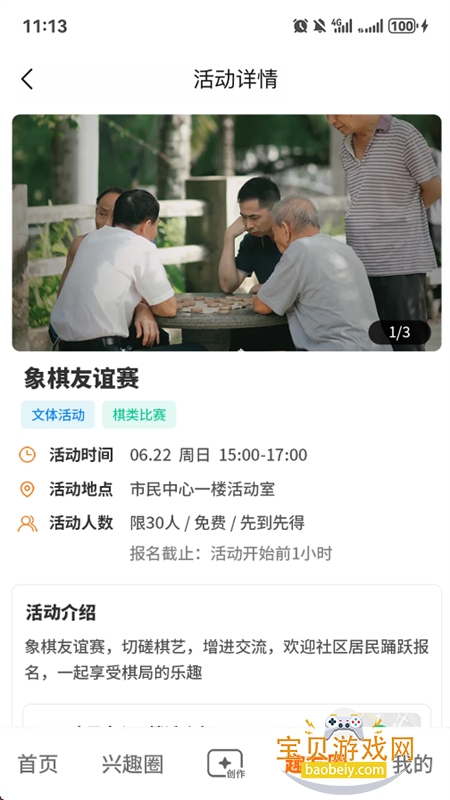Image resolution: width=450 pixels, height=800 pixels.
Task: Switch to the 兴趣圈 tab
Action: [x=132, y=764]
